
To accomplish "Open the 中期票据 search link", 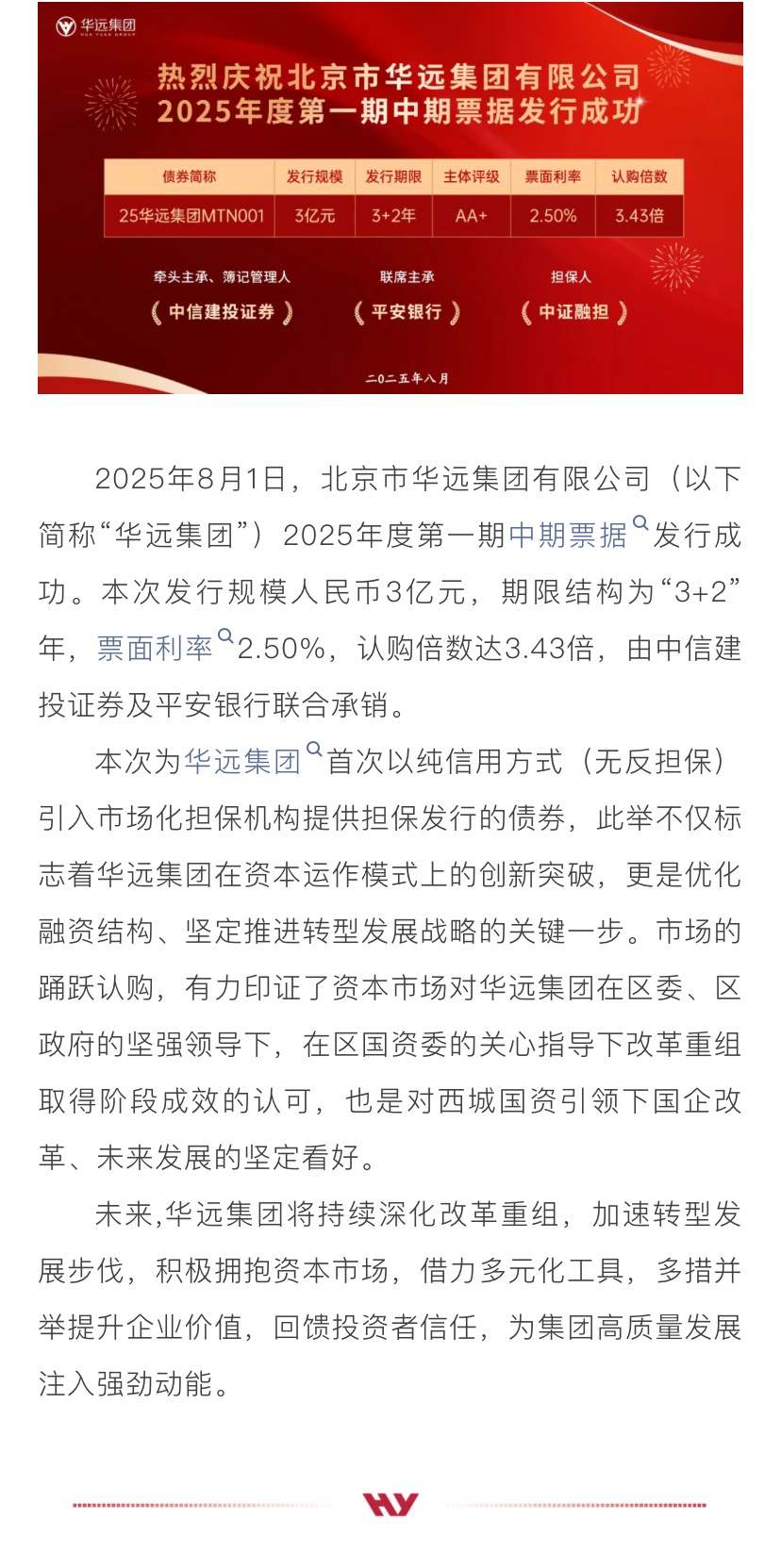I will [569, 536].
